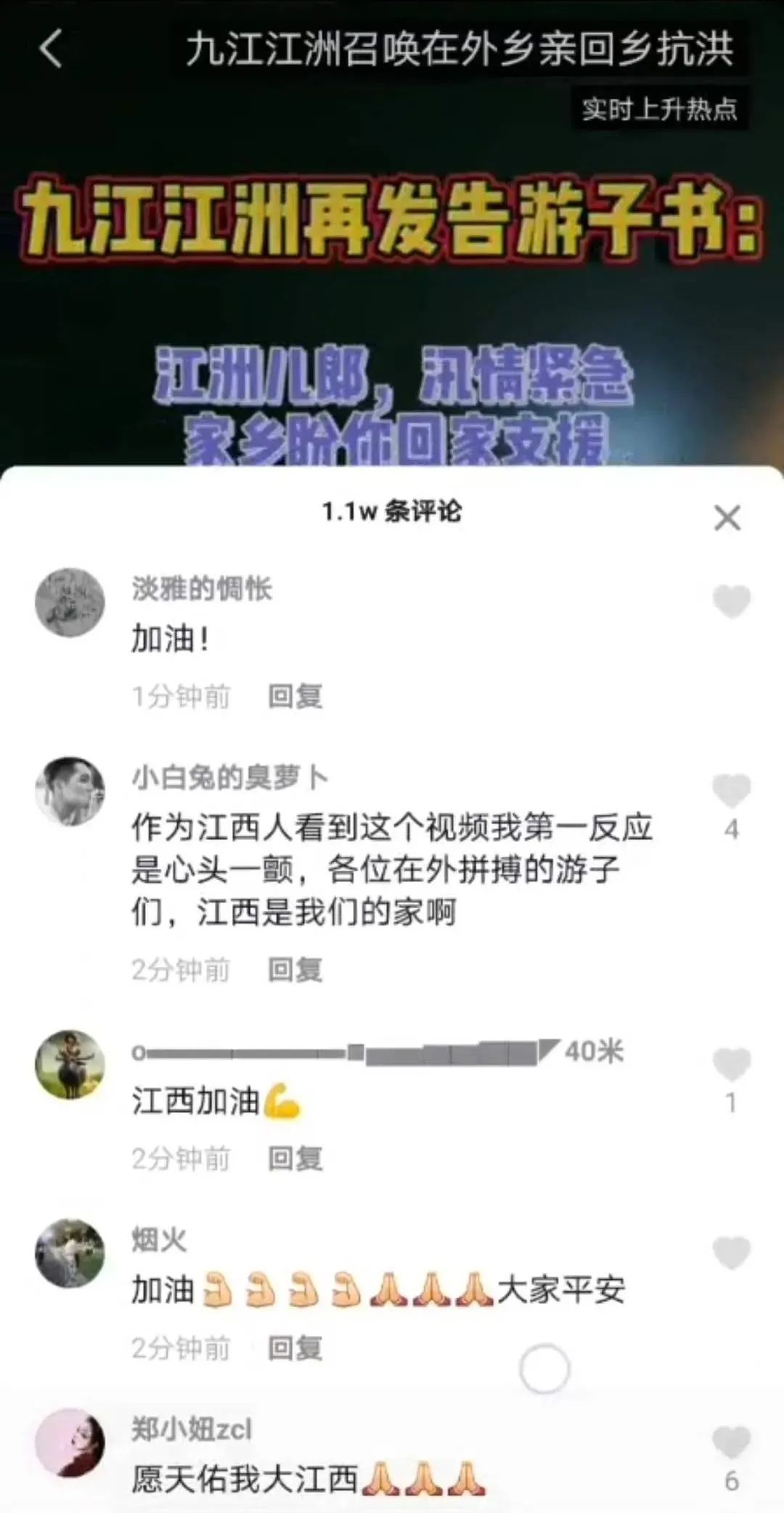Image resolution: width=784 pixels, height=1513 pixels.
Task: Like the 江西加油 comment
Action: click(731, 1064)
